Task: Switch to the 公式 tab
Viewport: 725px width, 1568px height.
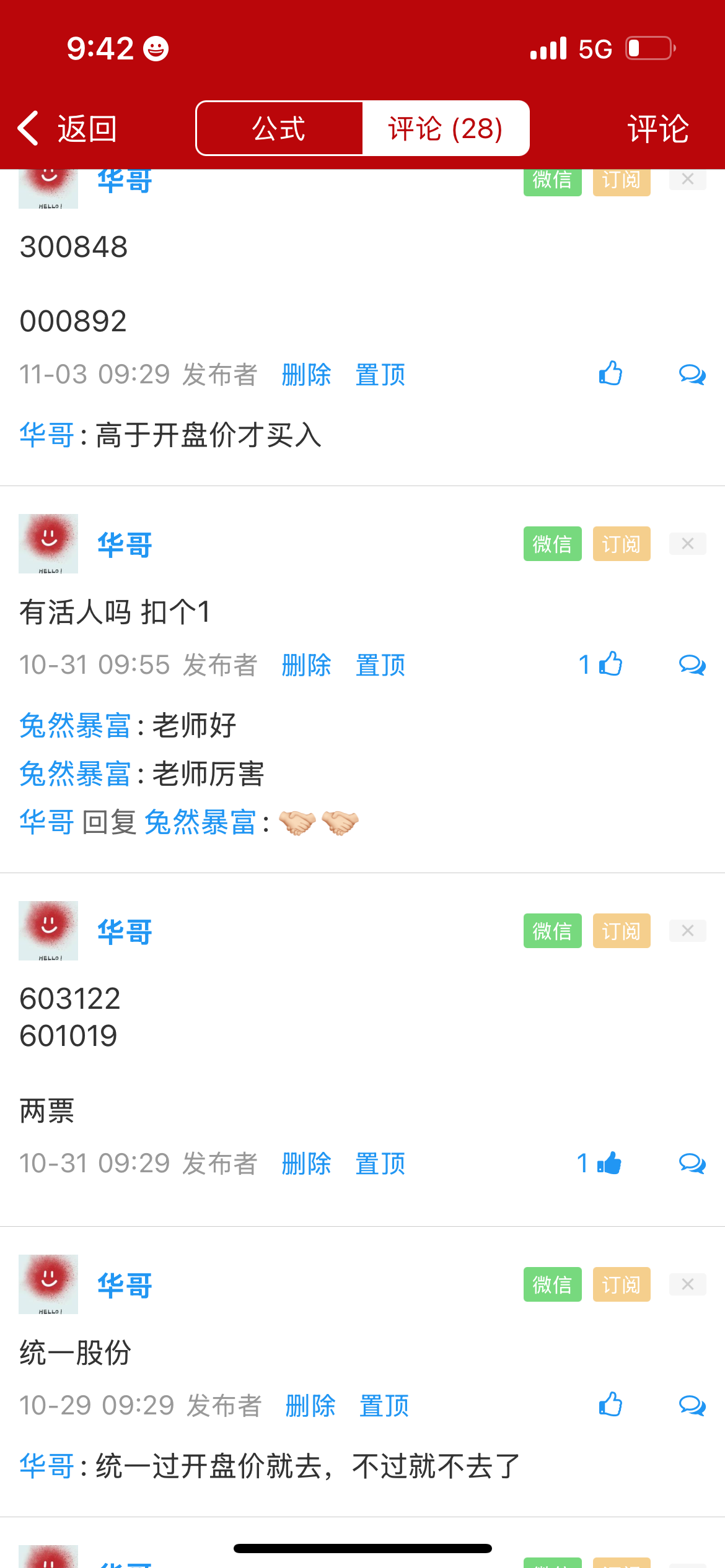Action: [x=279, y=129]
